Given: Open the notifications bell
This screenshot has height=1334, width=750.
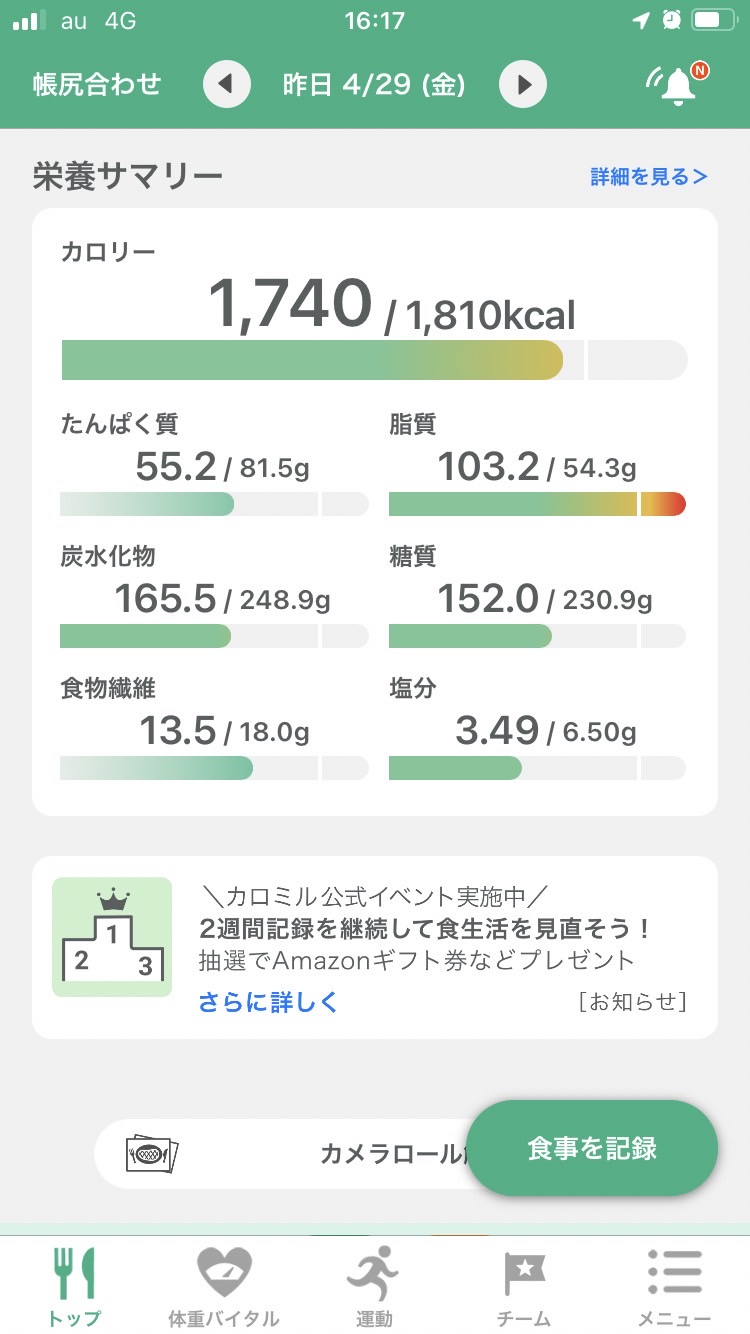Looking at the screenshot, I should (678, 84).
